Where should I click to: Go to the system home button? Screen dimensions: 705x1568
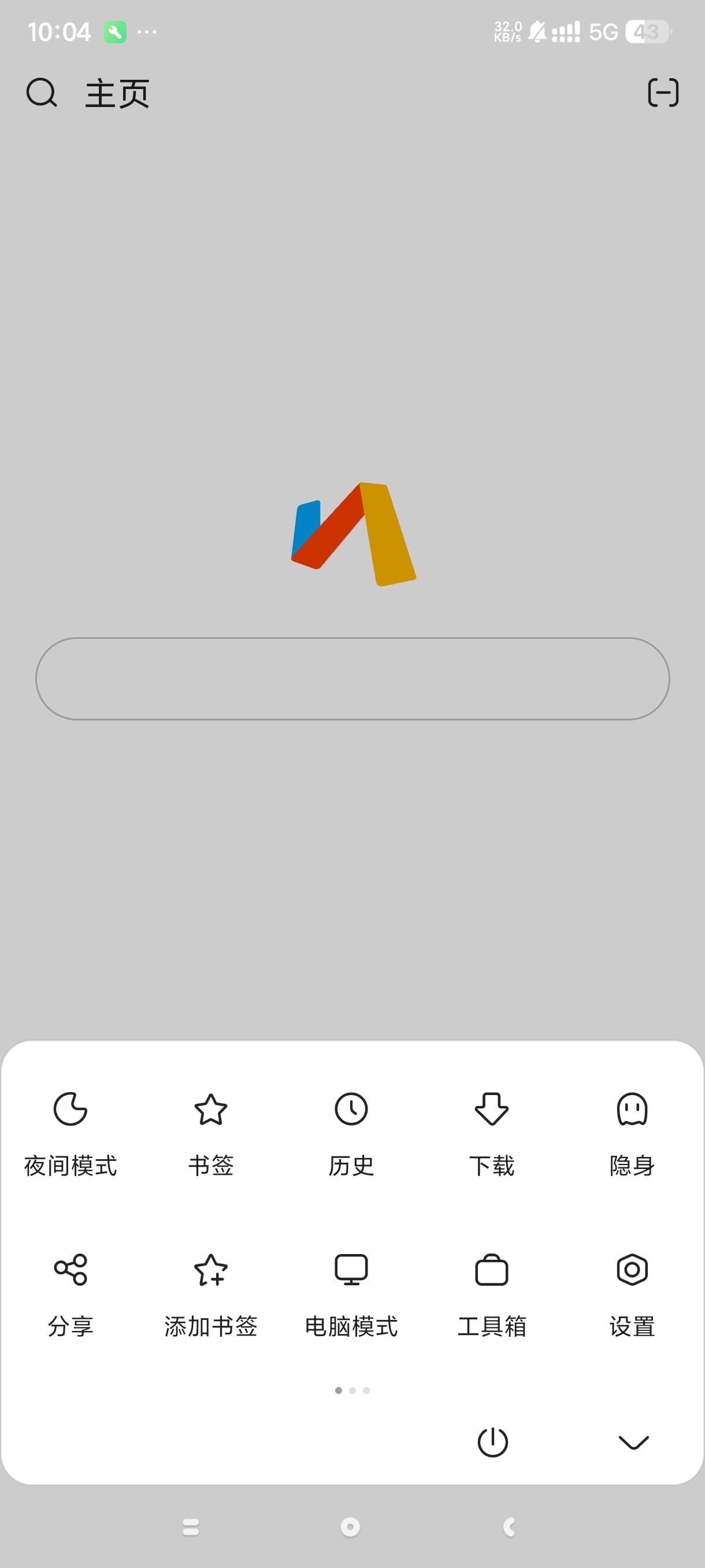[350, 1526]
